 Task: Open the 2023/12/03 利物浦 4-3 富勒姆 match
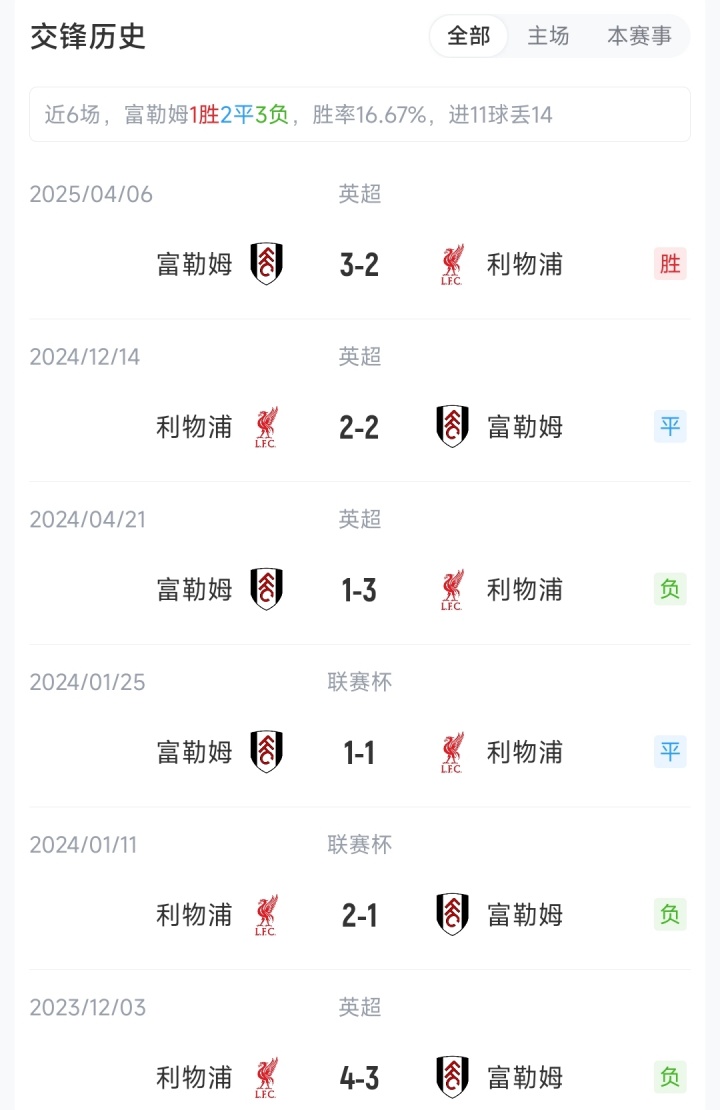click(x=359, y=1077)
